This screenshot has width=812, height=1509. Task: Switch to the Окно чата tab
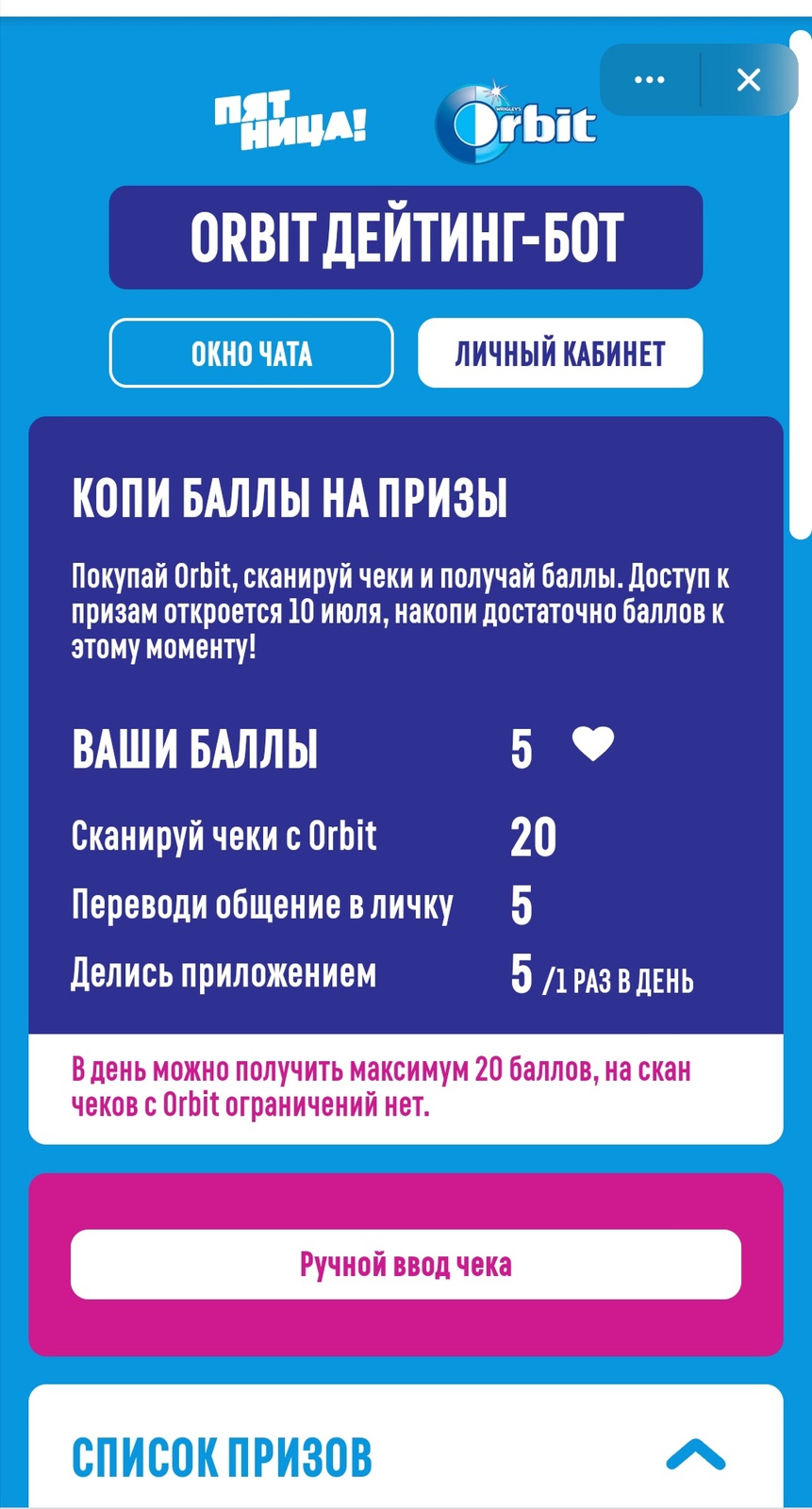251,354
